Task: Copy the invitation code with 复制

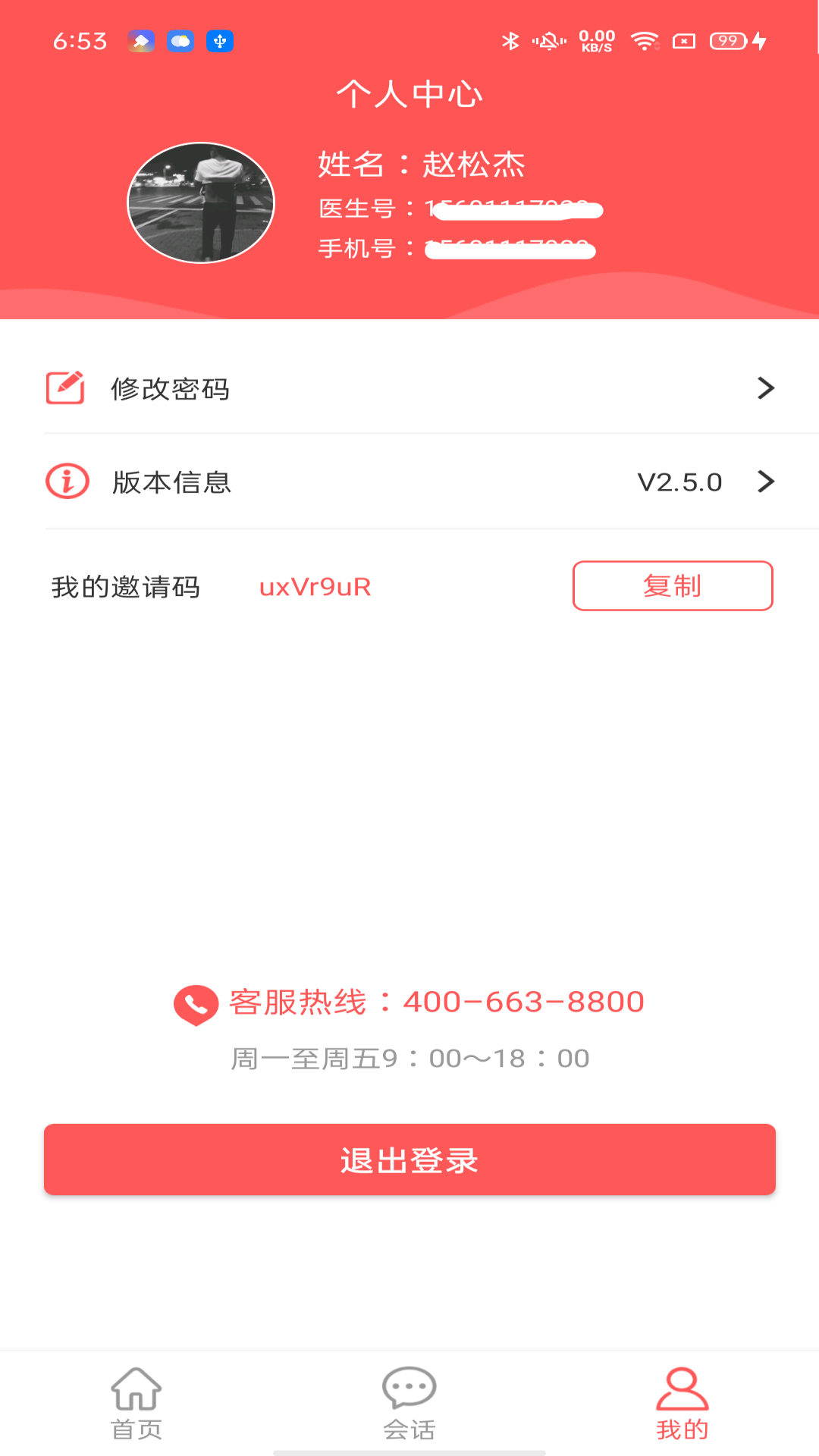Action: coord(673,585)
